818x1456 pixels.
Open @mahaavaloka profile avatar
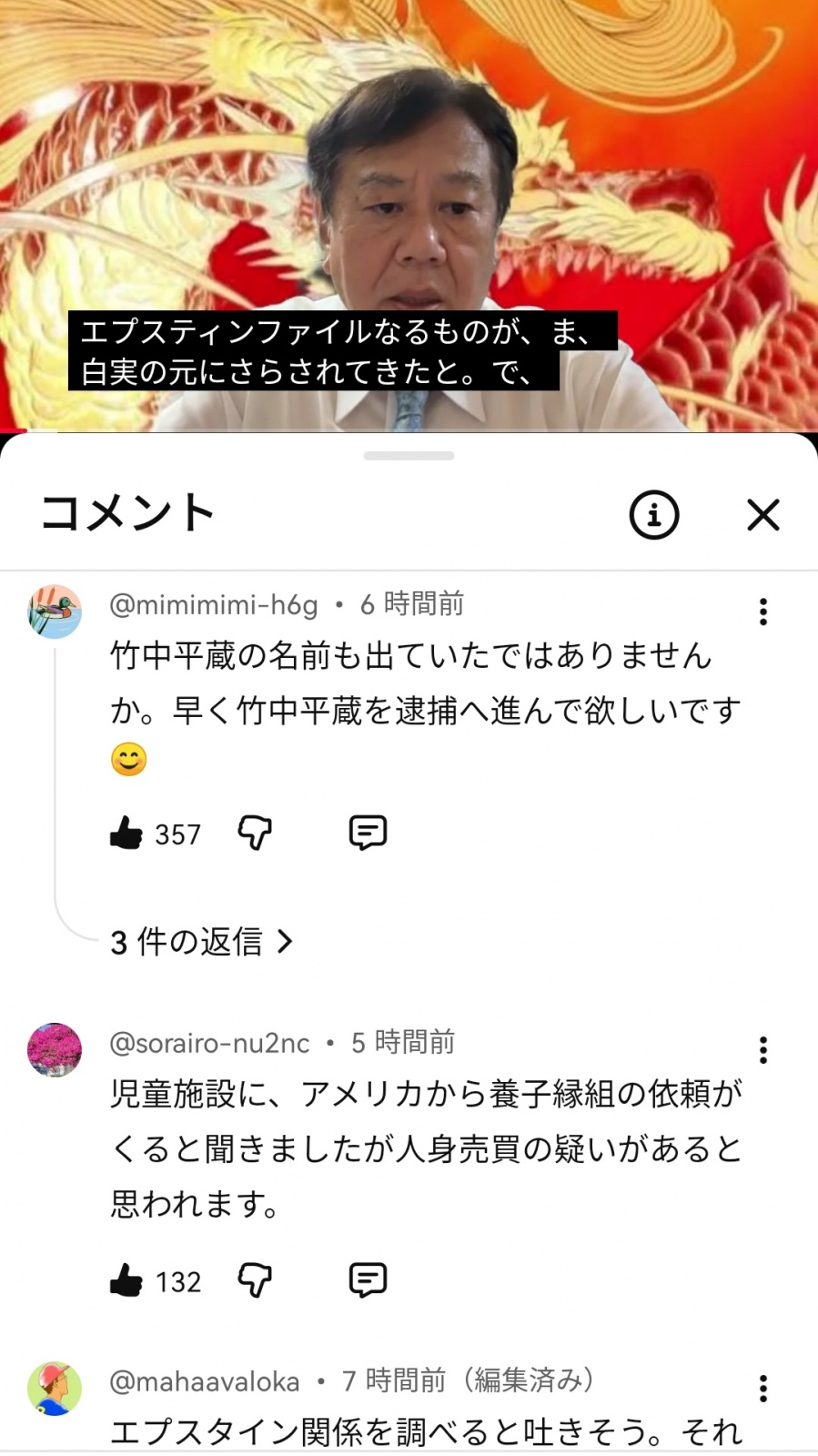pyautogui.click(x=55, y=1389)
